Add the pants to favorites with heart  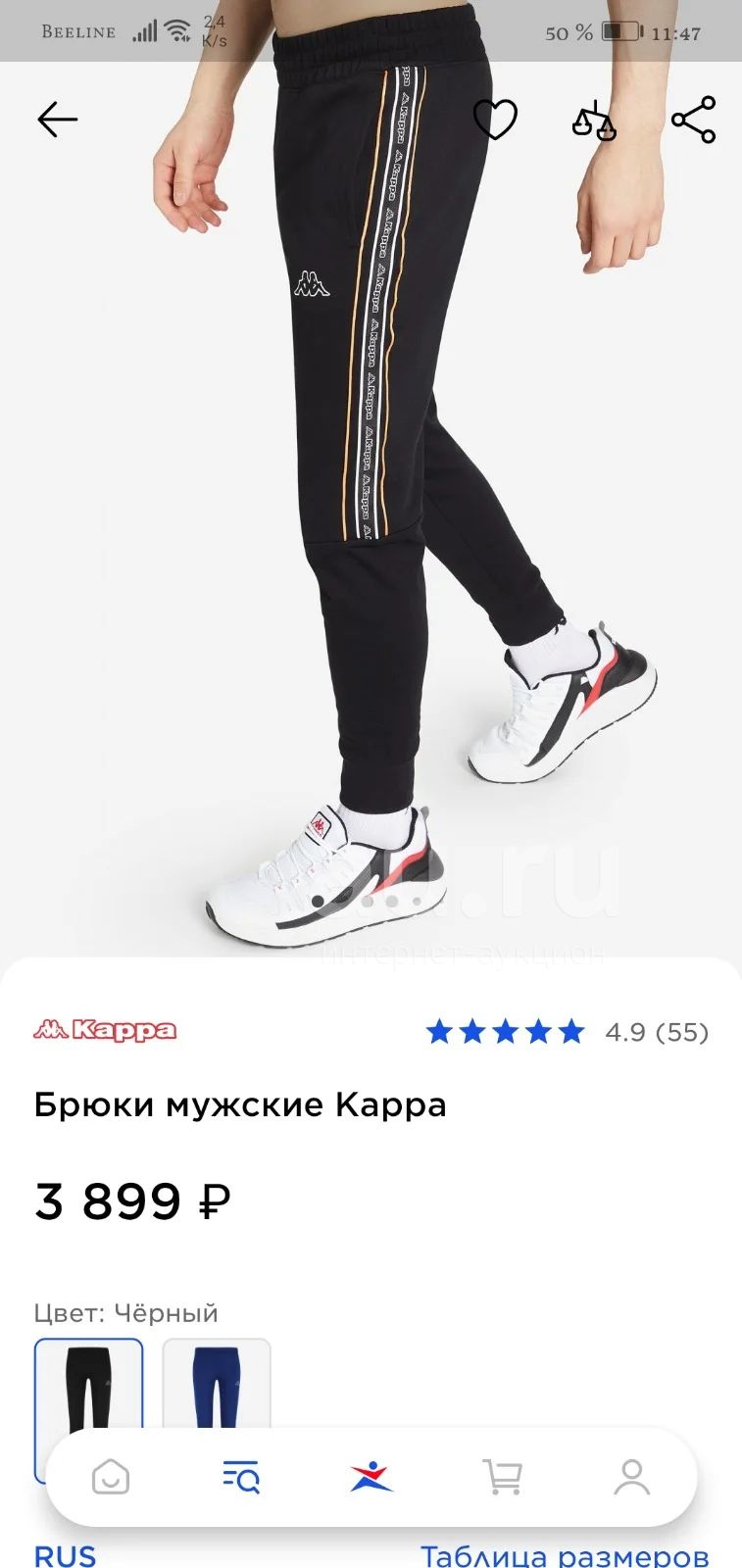tap(495, 120)
